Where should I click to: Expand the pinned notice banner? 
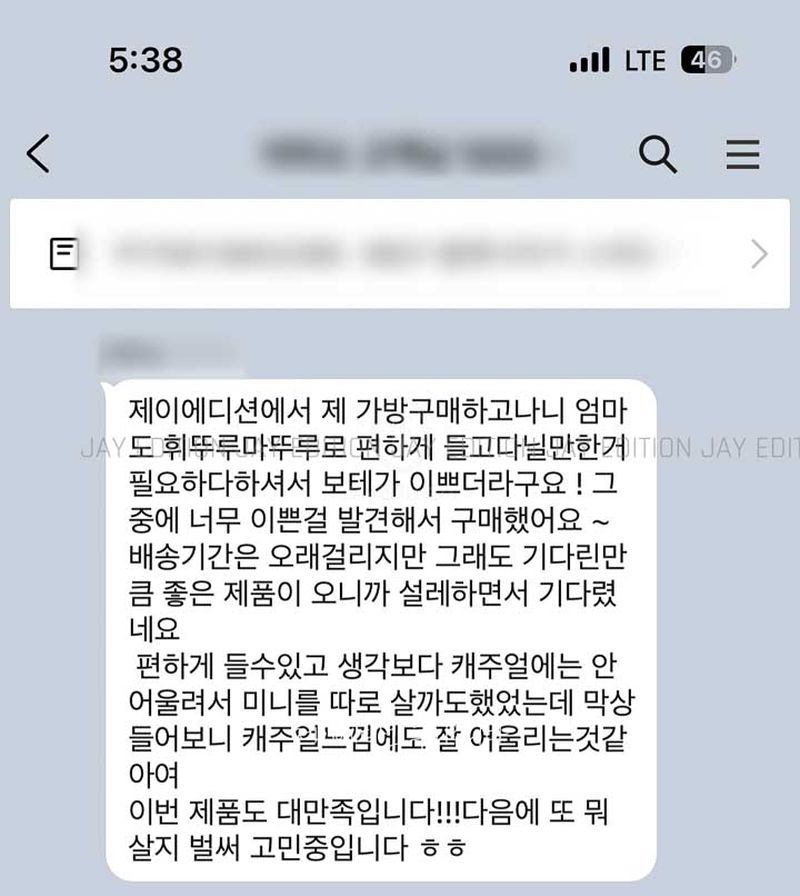tap(758, 255)
